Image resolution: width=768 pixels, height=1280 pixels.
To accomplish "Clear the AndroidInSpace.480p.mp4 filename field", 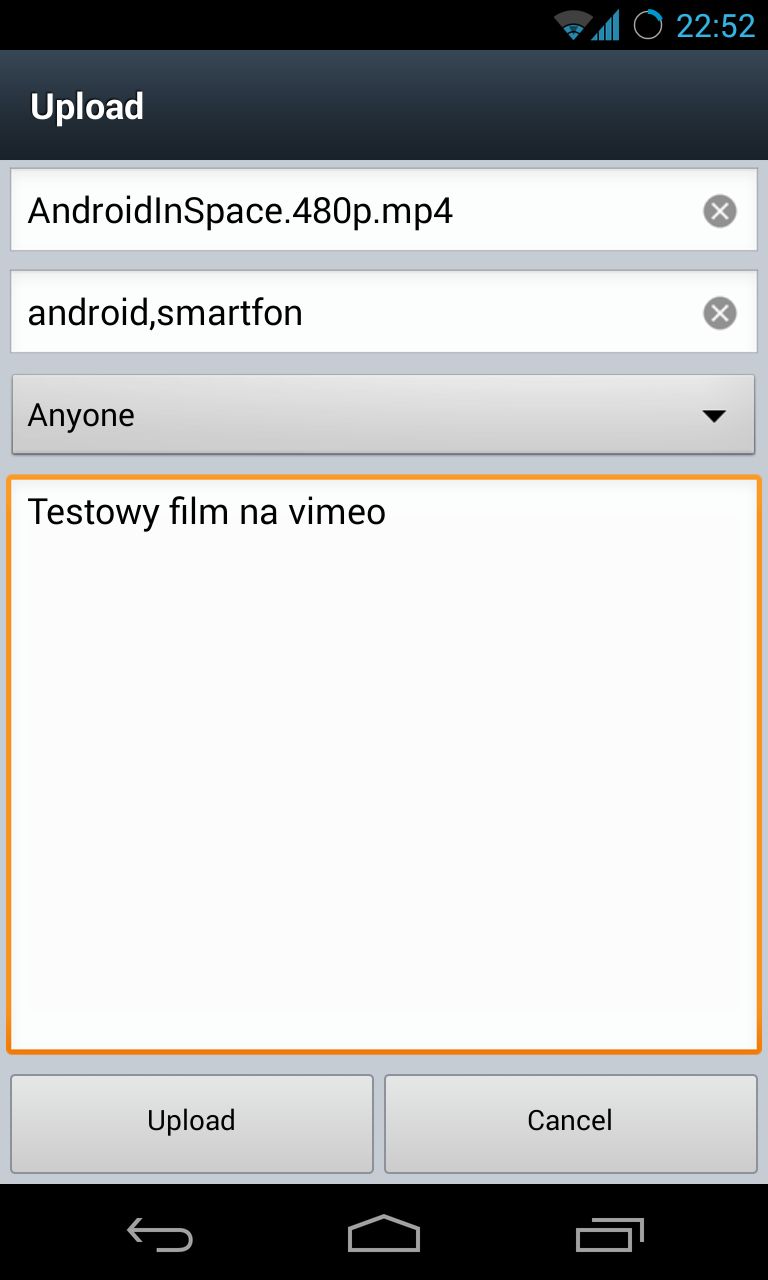I will pyautogui.click(x=719, y=211).
